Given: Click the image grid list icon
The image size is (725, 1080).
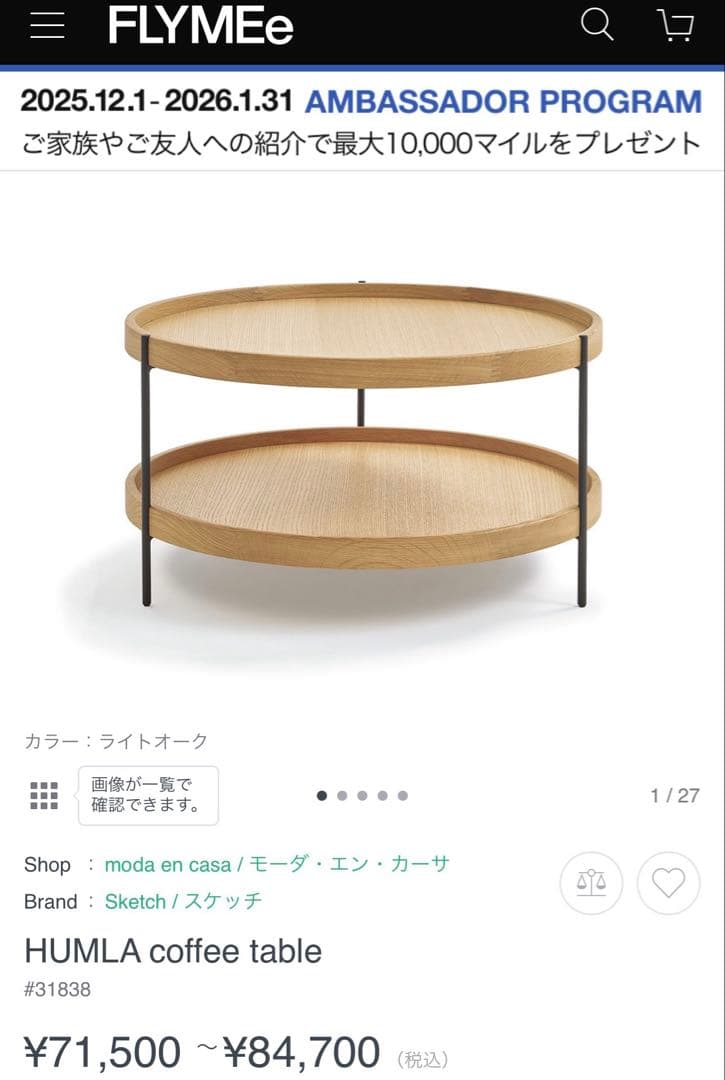Looking at the screenshot, I should click(x=44, y=795).
